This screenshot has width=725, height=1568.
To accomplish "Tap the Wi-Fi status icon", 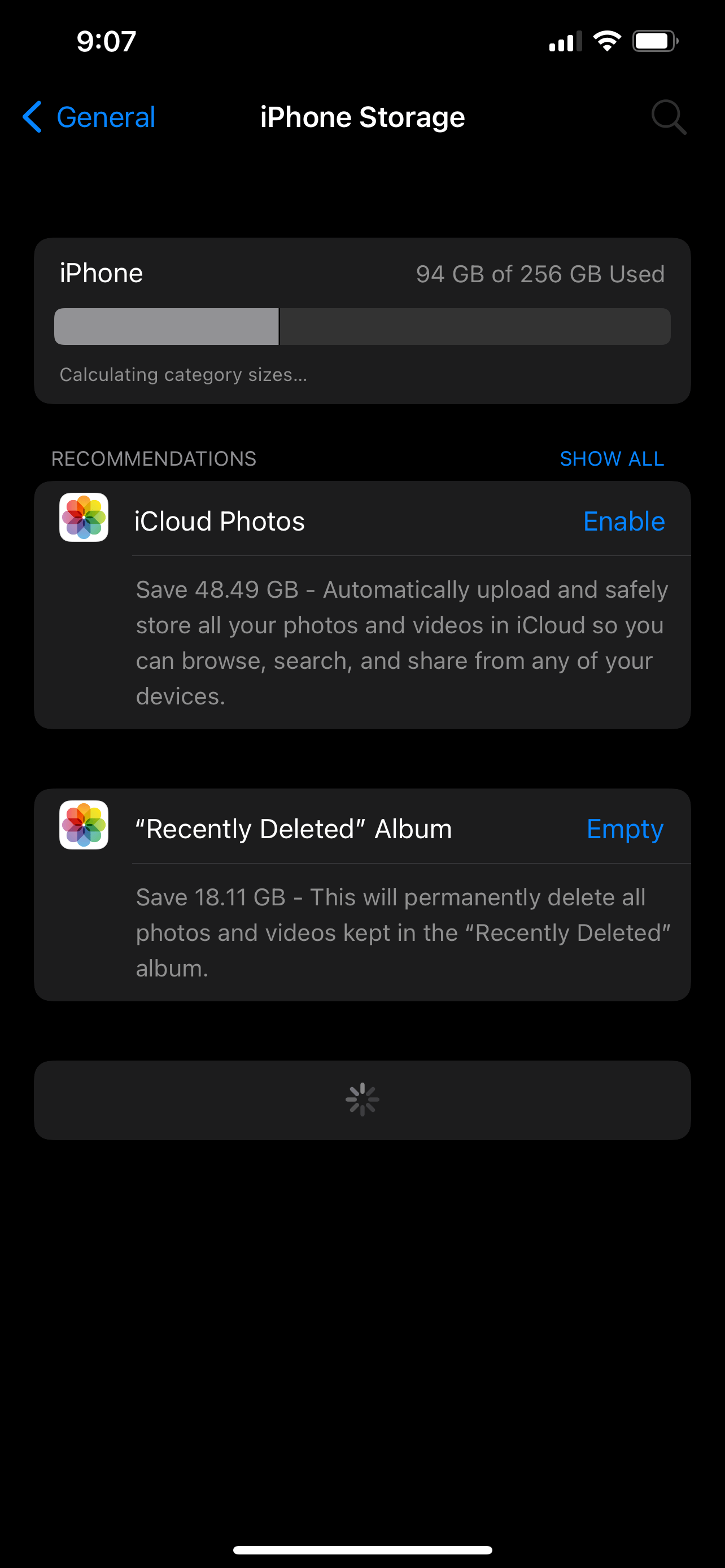I will pos(606,40).
